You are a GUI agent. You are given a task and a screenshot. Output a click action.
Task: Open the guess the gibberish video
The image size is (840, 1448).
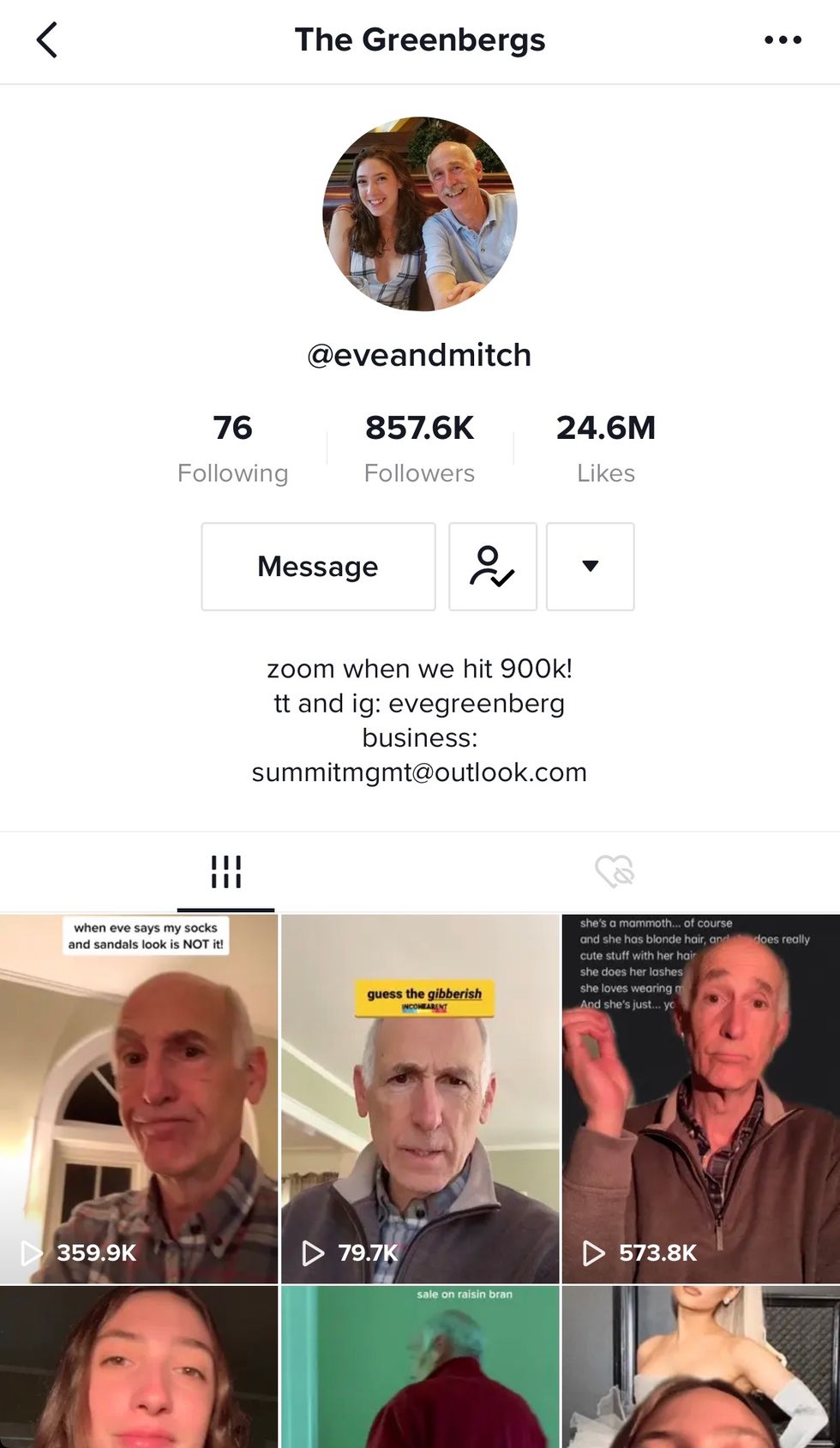coord(420,1099)
